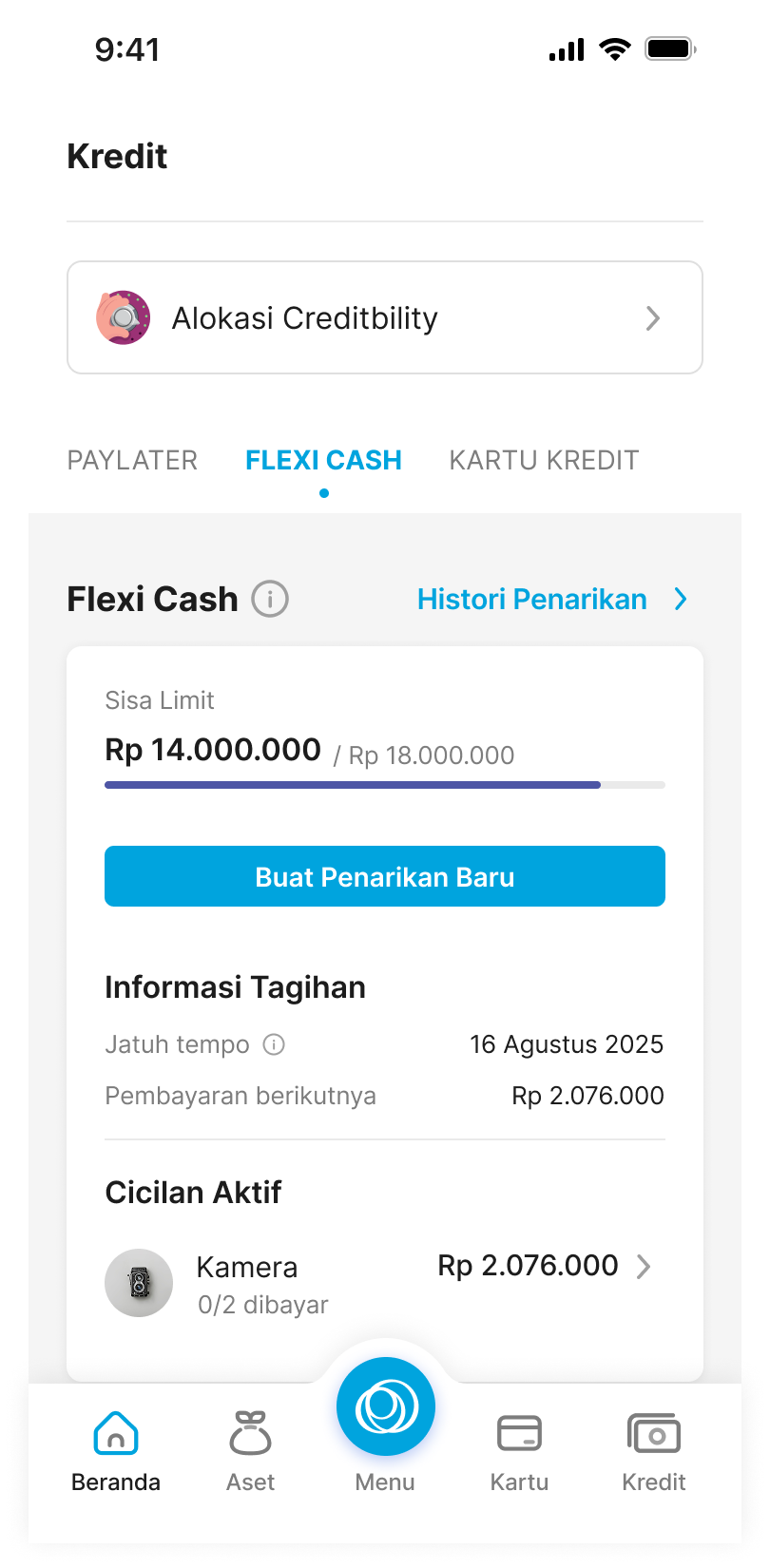Viewport: 770px width, 1568px height.
Task: Tap the central Menu button
Action: point(385,1408)
